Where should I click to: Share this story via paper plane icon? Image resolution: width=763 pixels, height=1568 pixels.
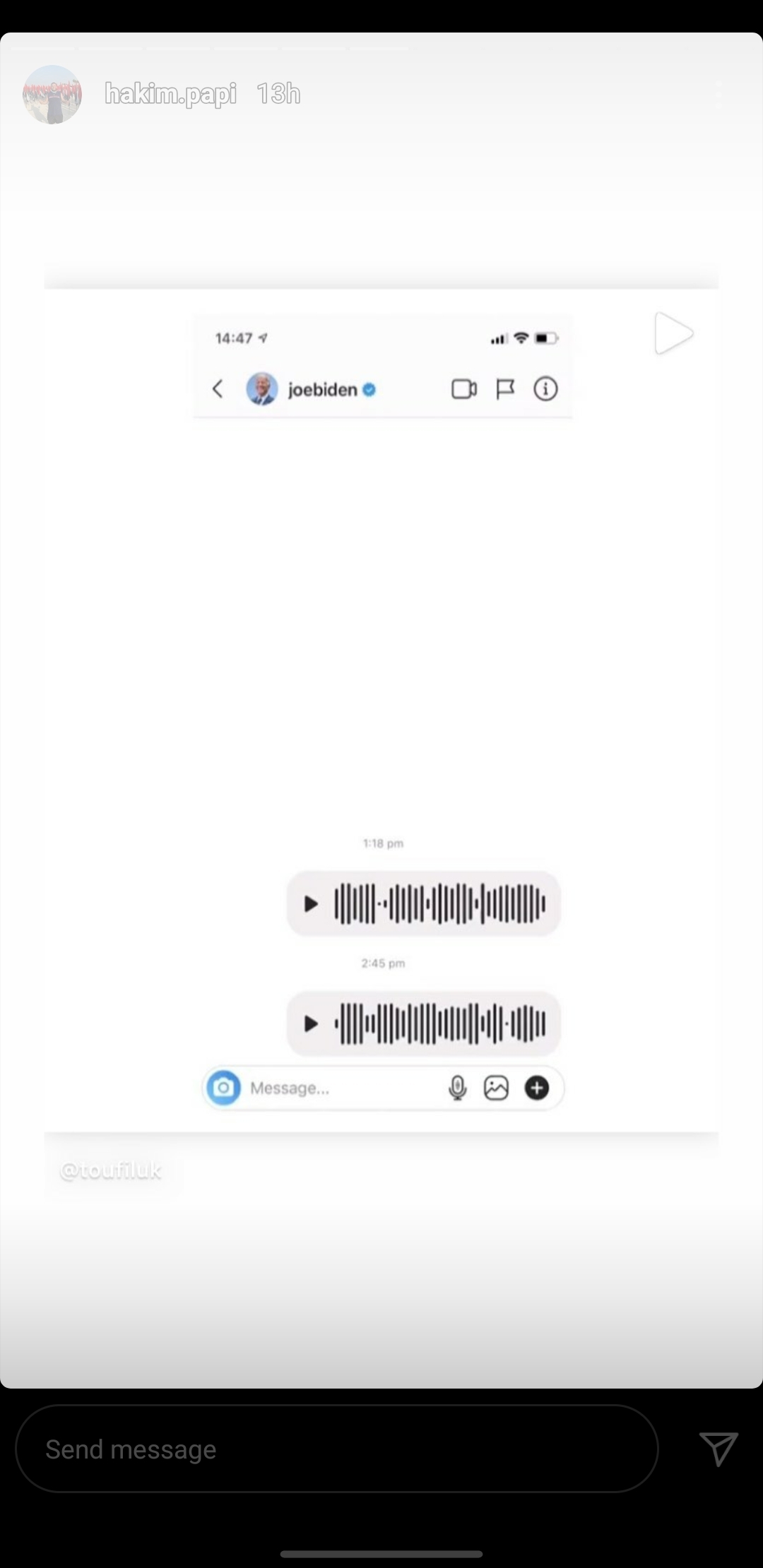[718, 1449]
